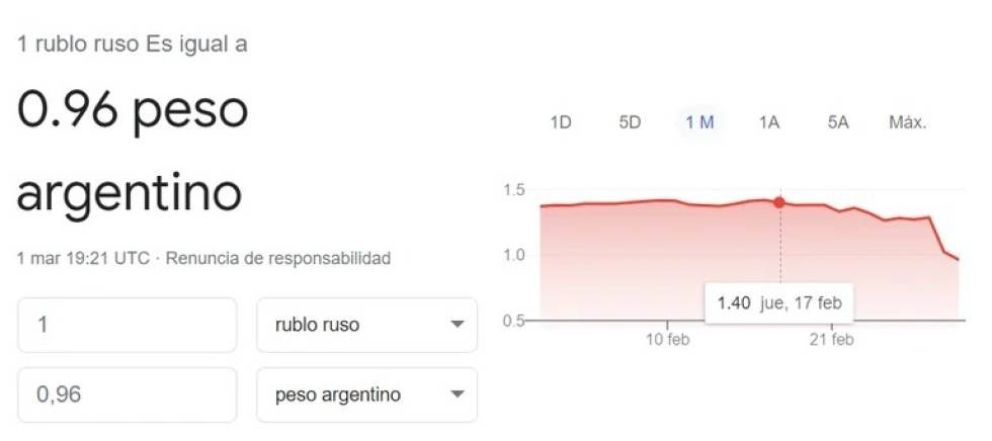
Task: Switch chart to 1D range
Action: [560, 123]
